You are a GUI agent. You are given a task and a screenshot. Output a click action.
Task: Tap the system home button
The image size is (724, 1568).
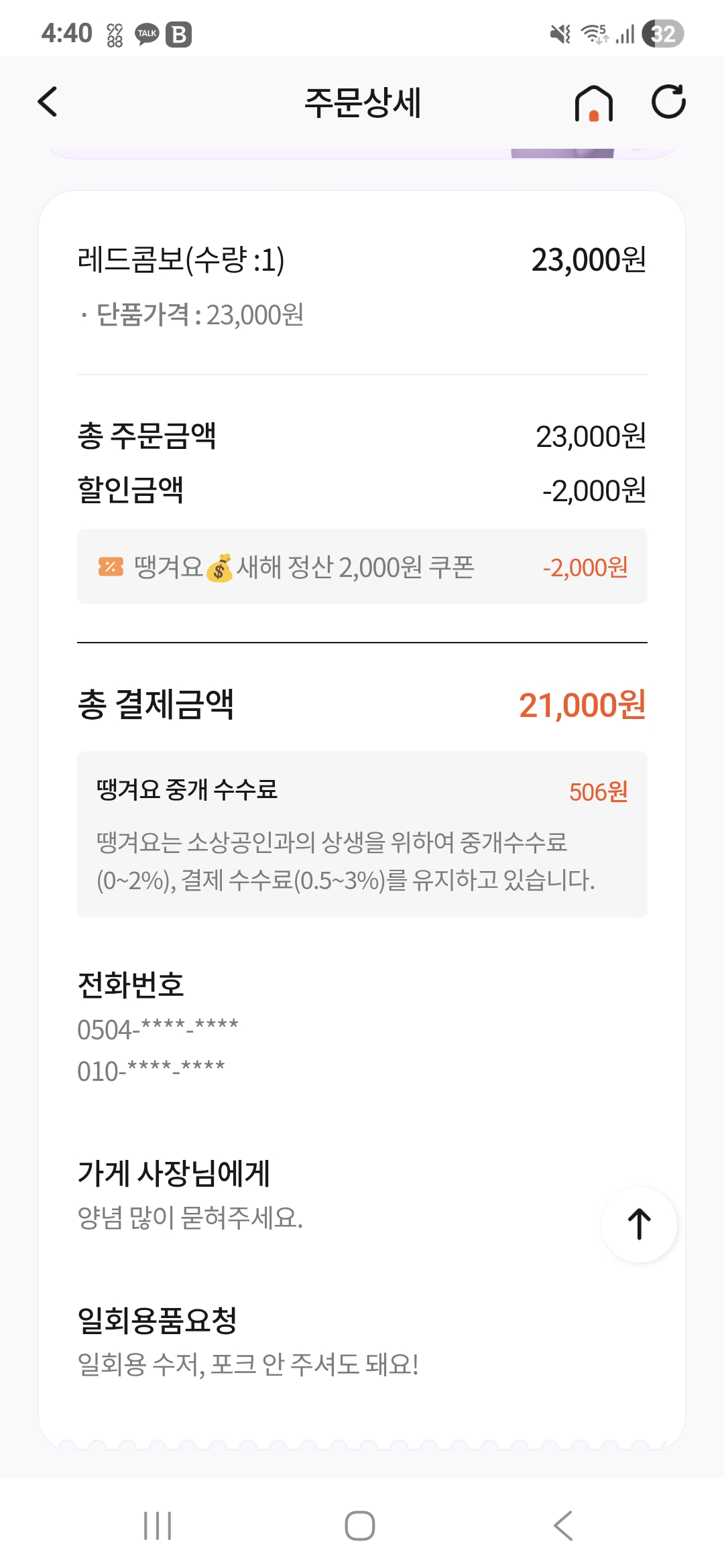tap(360, 1526)
